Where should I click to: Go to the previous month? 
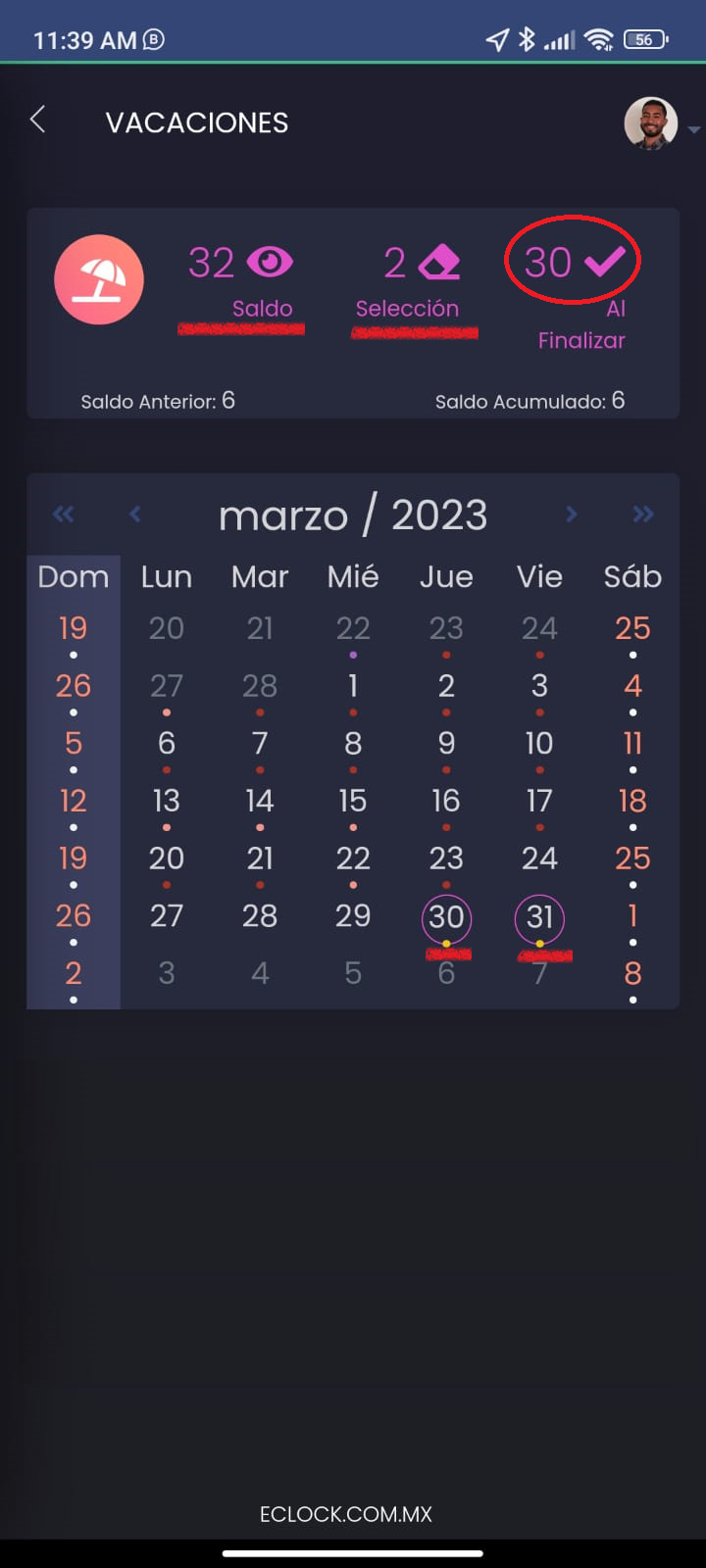point(135,514)
